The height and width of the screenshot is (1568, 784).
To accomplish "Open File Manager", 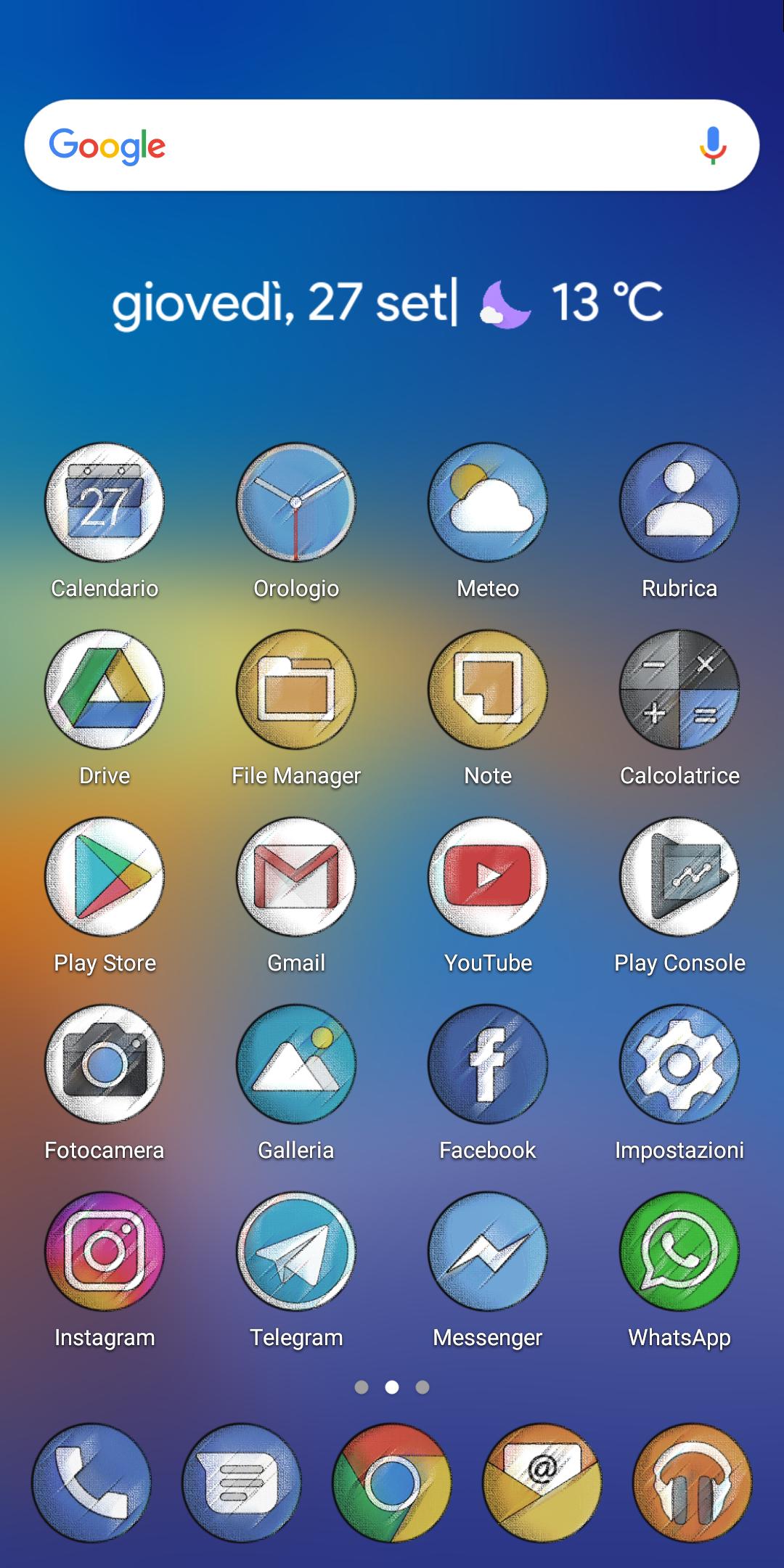I will pyautogui.click(x=296, y=690).
